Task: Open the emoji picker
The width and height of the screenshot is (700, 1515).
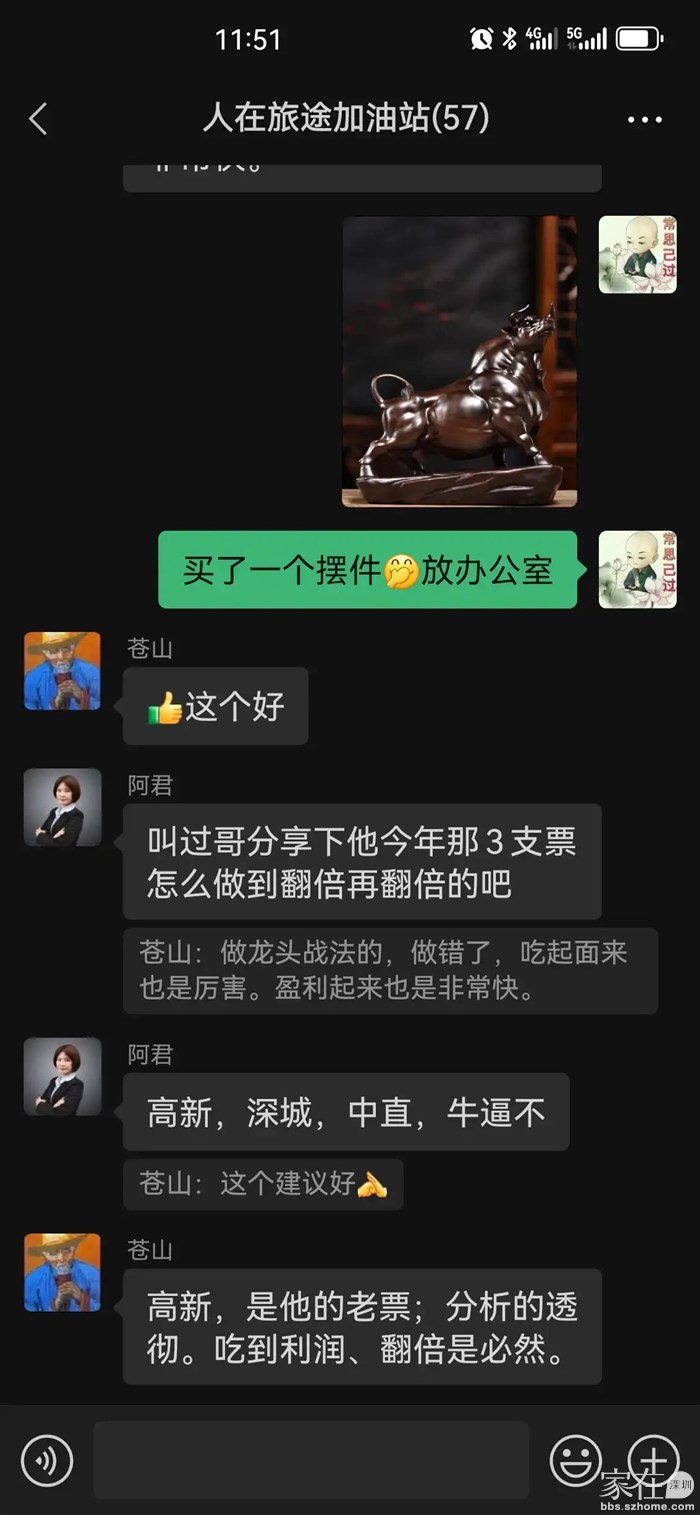Action: (x=576, y=1460)
